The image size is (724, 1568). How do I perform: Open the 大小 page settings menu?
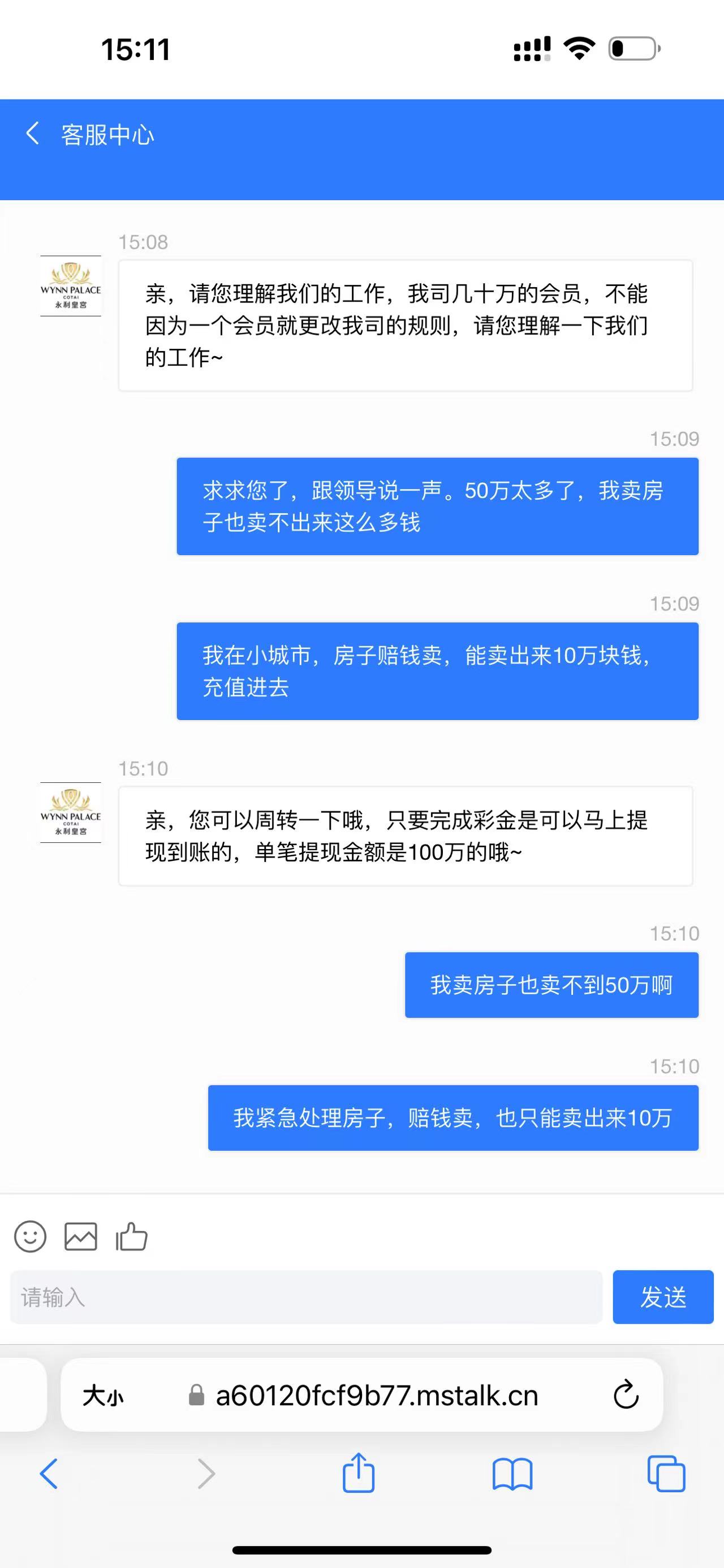click(x=103, y=1395)
